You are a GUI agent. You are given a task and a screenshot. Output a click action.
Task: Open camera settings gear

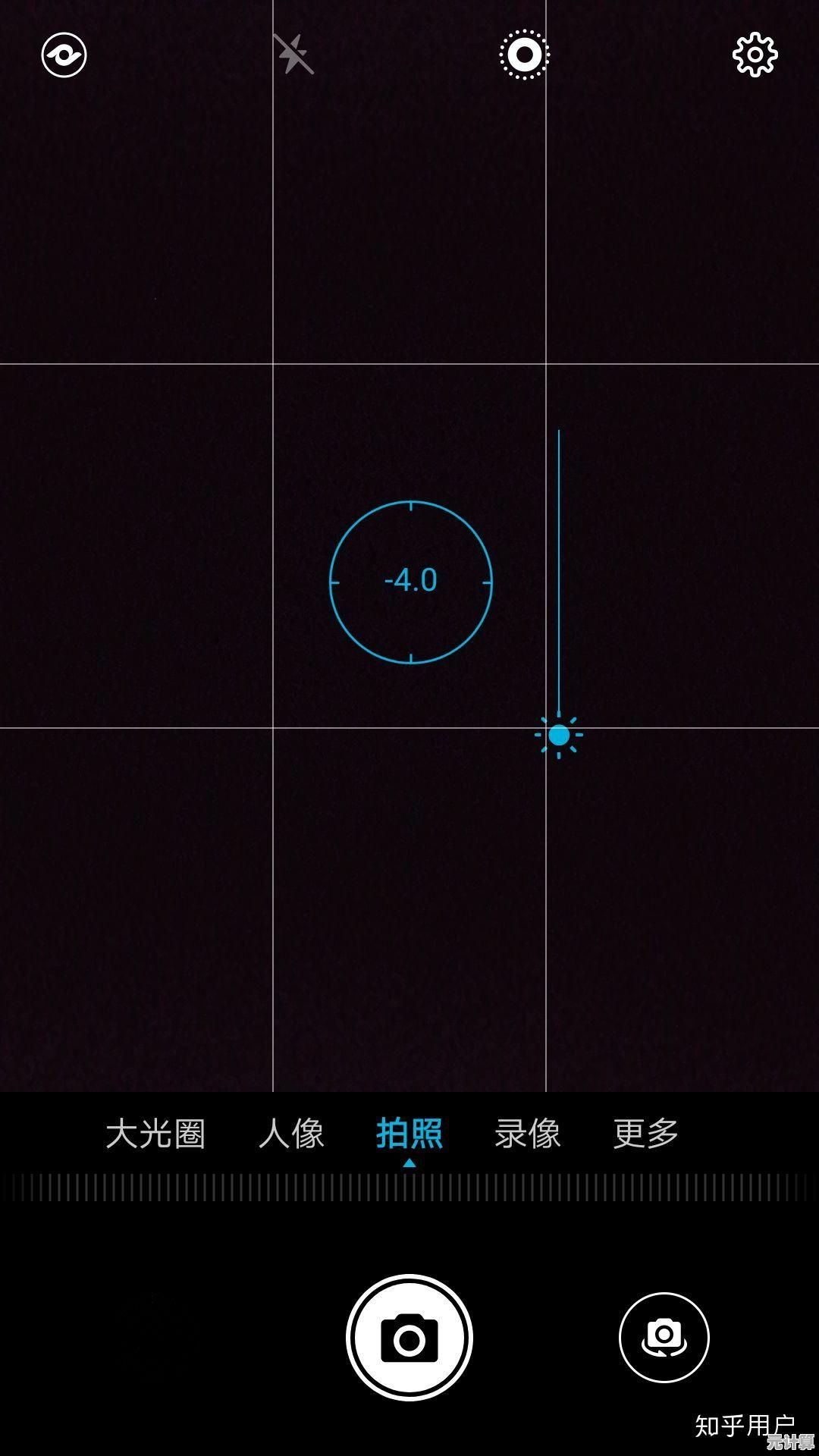(755, 55)
